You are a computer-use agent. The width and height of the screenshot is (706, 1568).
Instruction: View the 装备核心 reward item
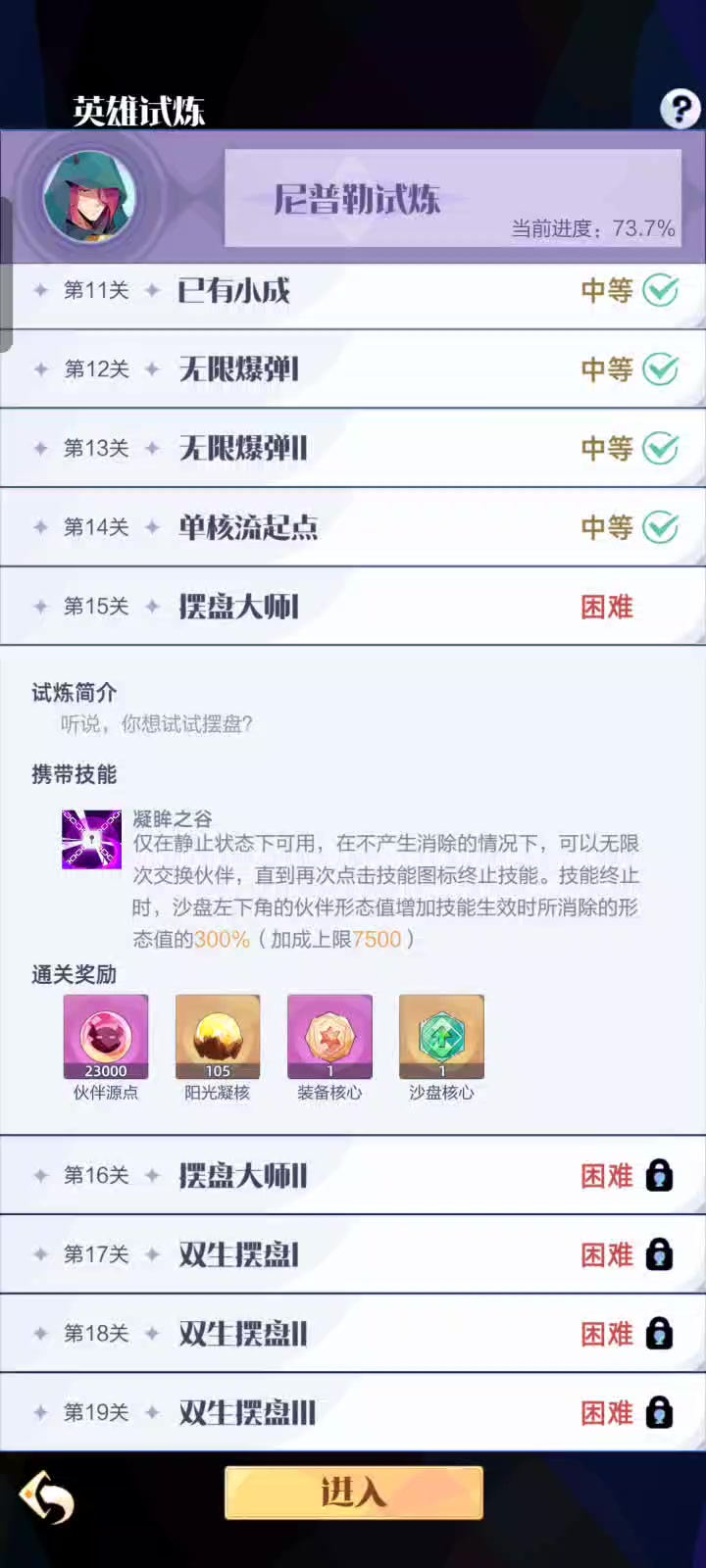tap(329, 1037)
